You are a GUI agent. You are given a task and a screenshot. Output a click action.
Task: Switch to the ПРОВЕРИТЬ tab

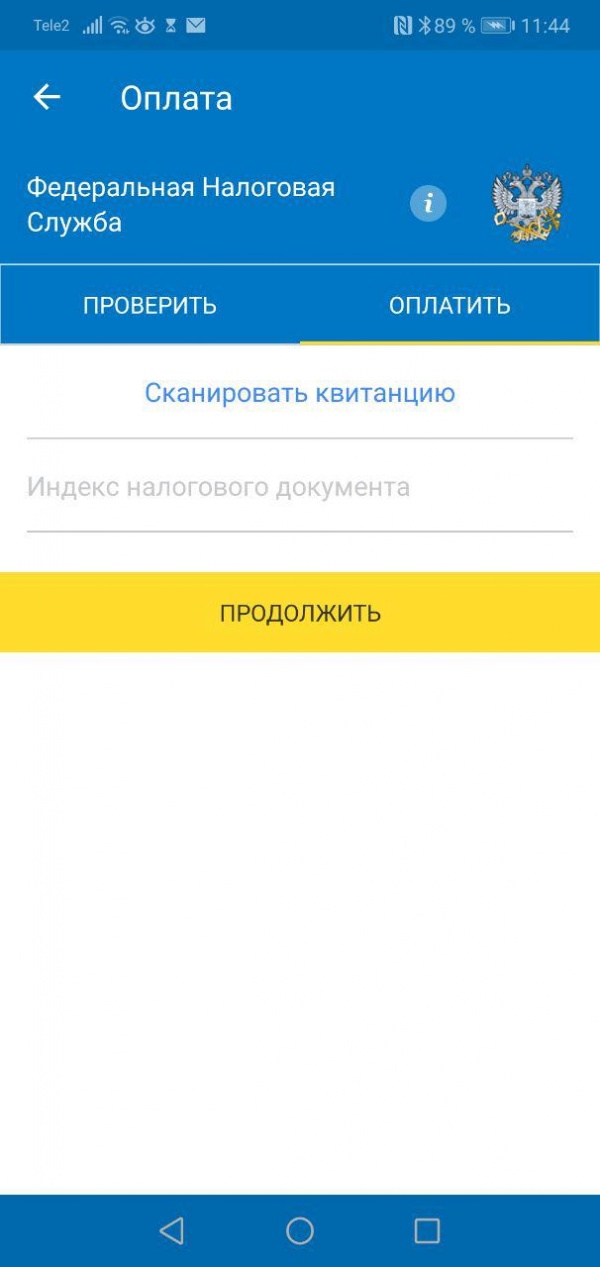point(150,306)
